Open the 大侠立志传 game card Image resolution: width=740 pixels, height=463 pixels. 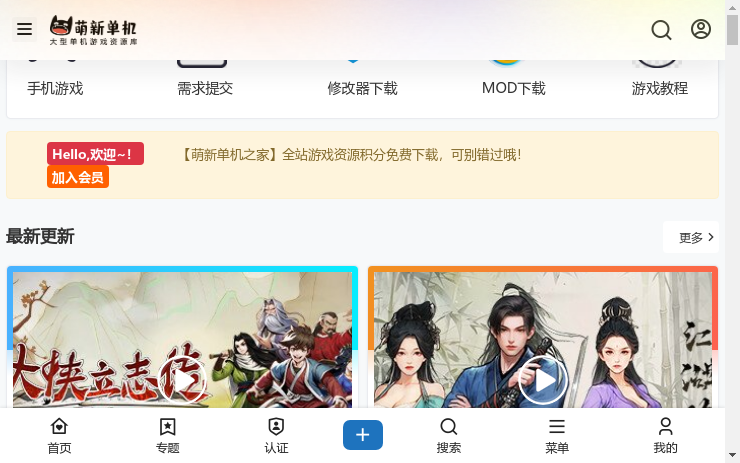pos(182,340)
